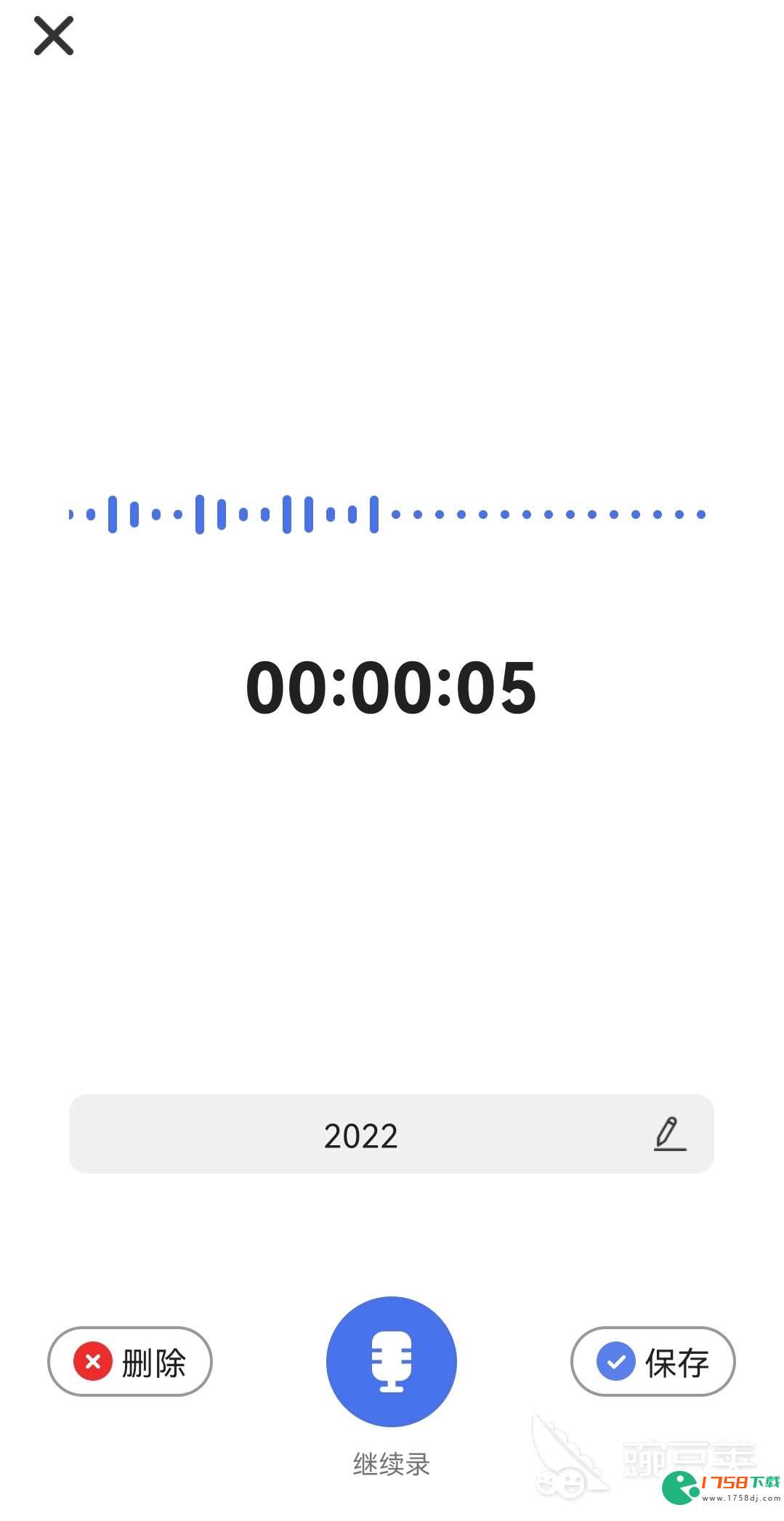Continue recording with the microphone button

point(392,1361)
